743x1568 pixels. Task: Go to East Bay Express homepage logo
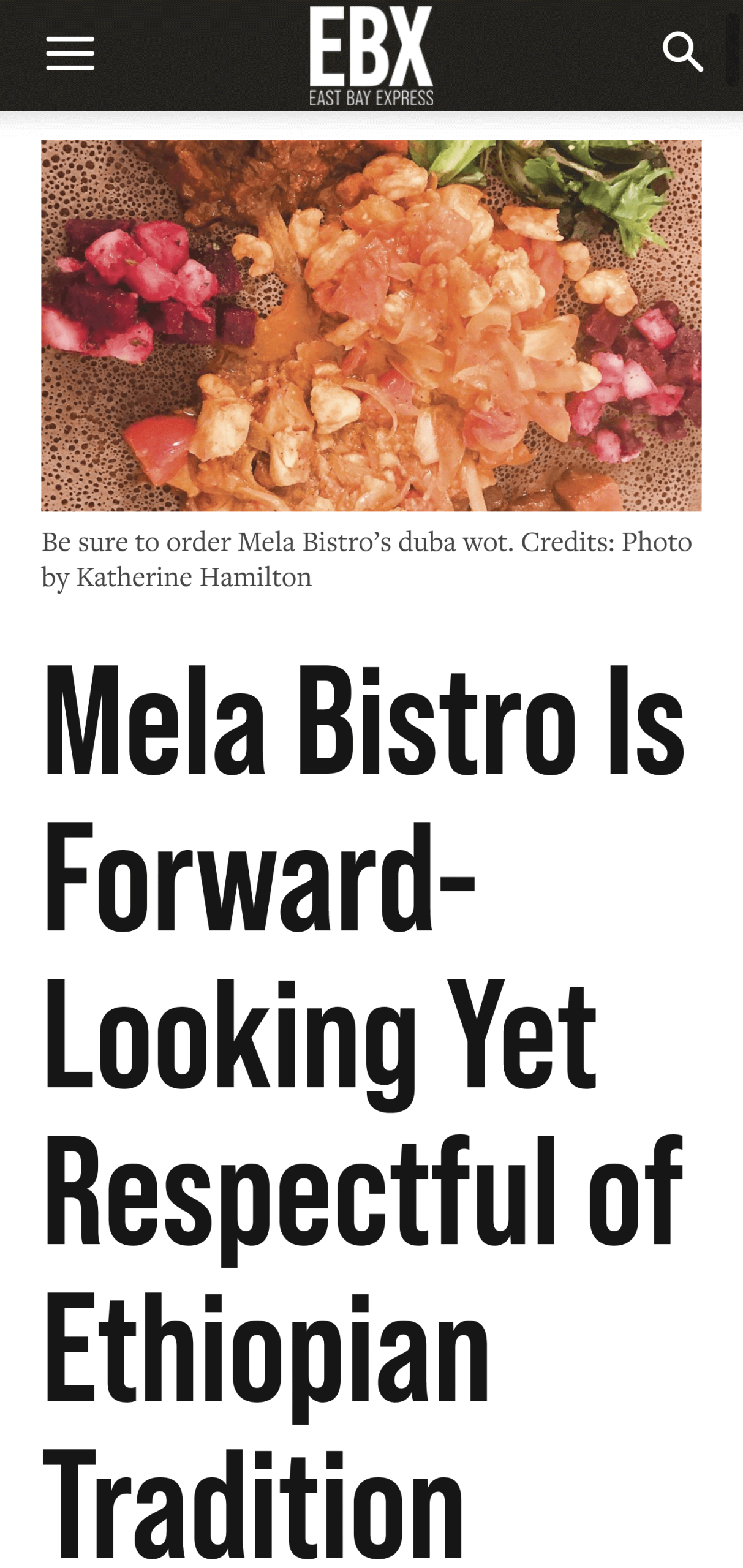point(371,55)
